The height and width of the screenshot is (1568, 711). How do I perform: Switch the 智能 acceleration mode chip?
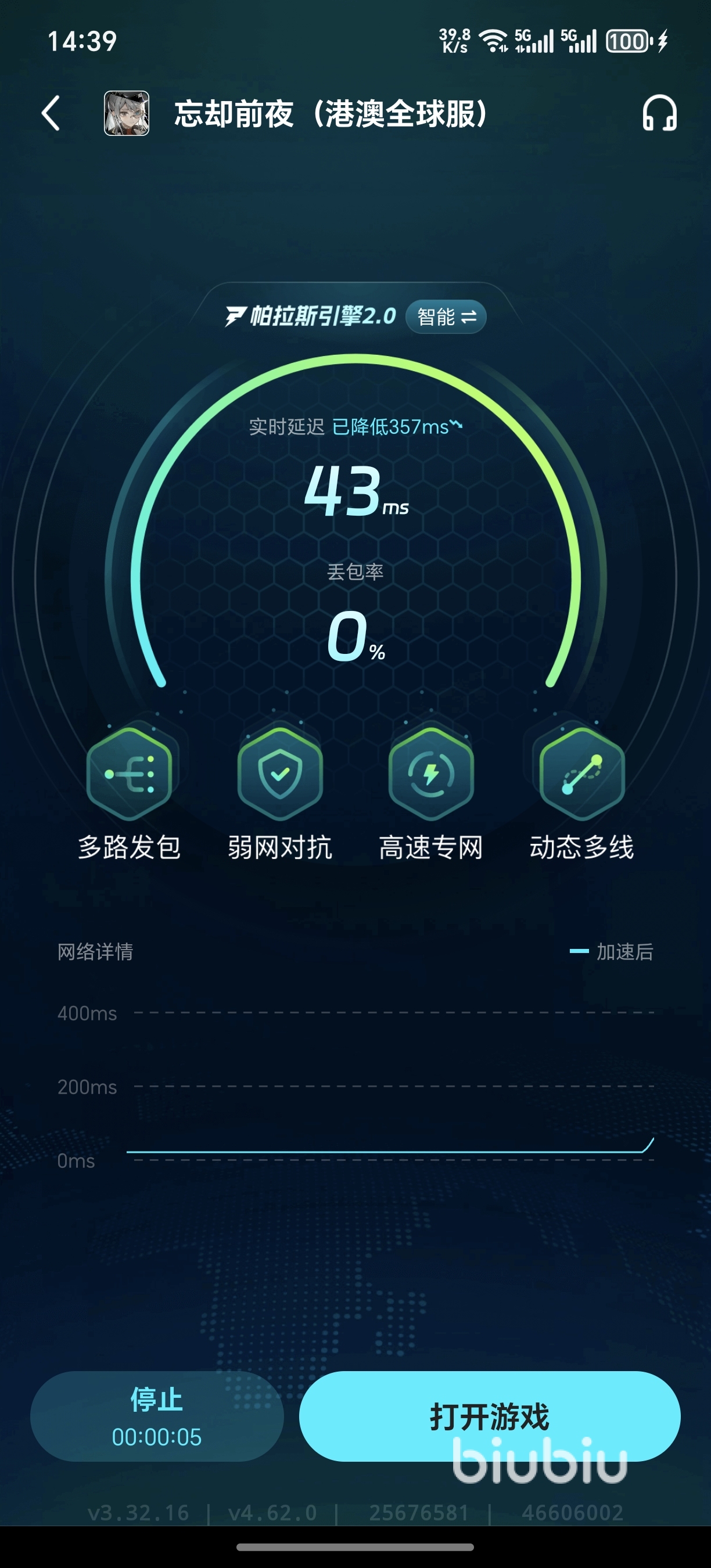446,317
